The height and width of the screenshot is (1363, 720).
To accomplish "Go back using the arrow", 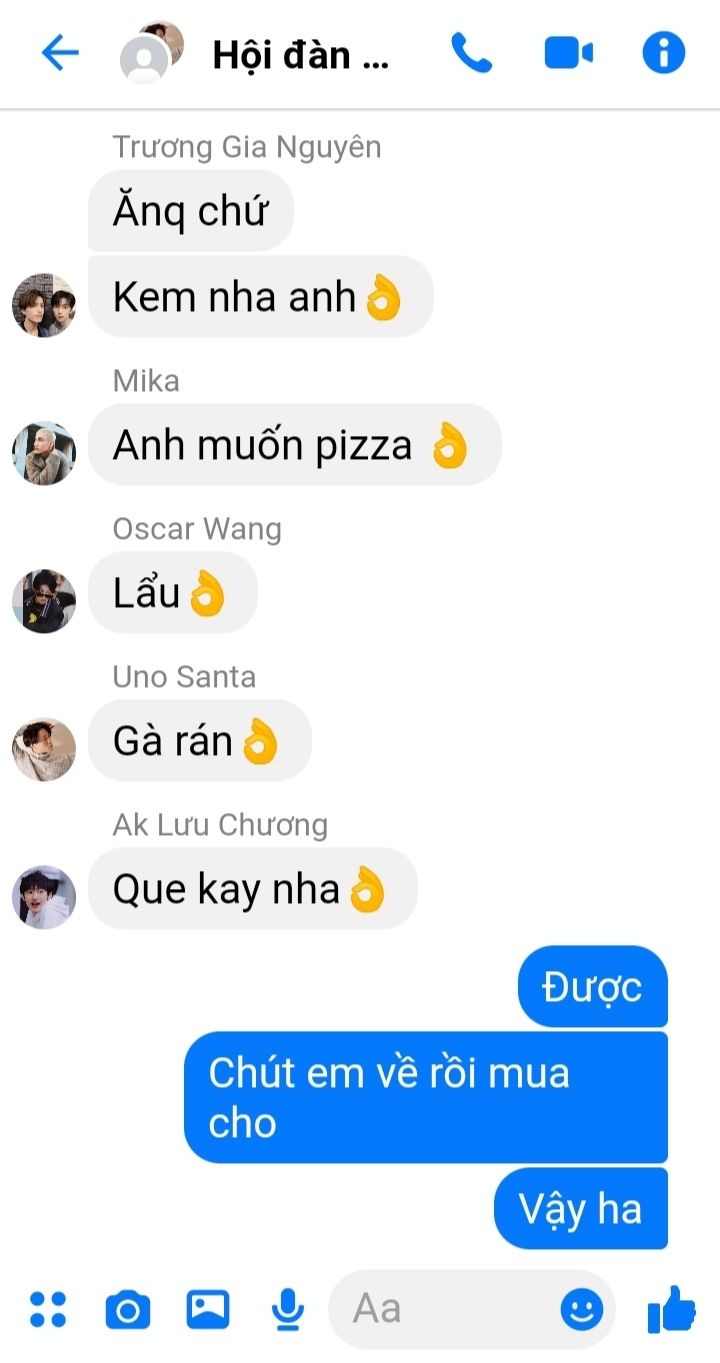I will (x=60, y=53).
